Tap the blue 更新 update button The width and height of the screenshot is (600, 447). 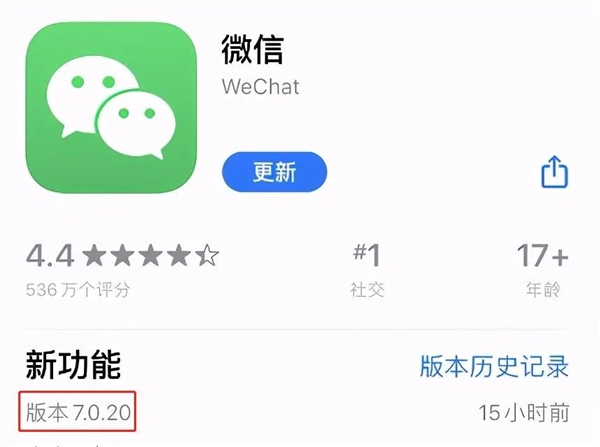tap(273, 171)
